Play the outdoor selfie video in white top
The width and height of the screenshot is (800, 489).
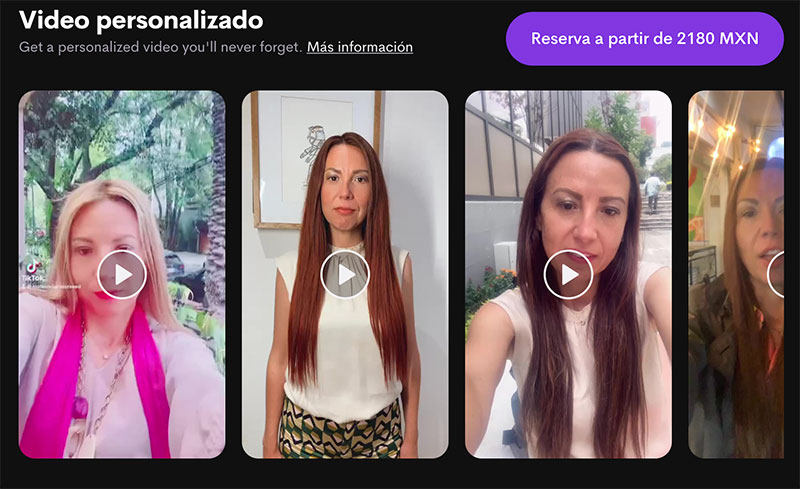[568, 274]
